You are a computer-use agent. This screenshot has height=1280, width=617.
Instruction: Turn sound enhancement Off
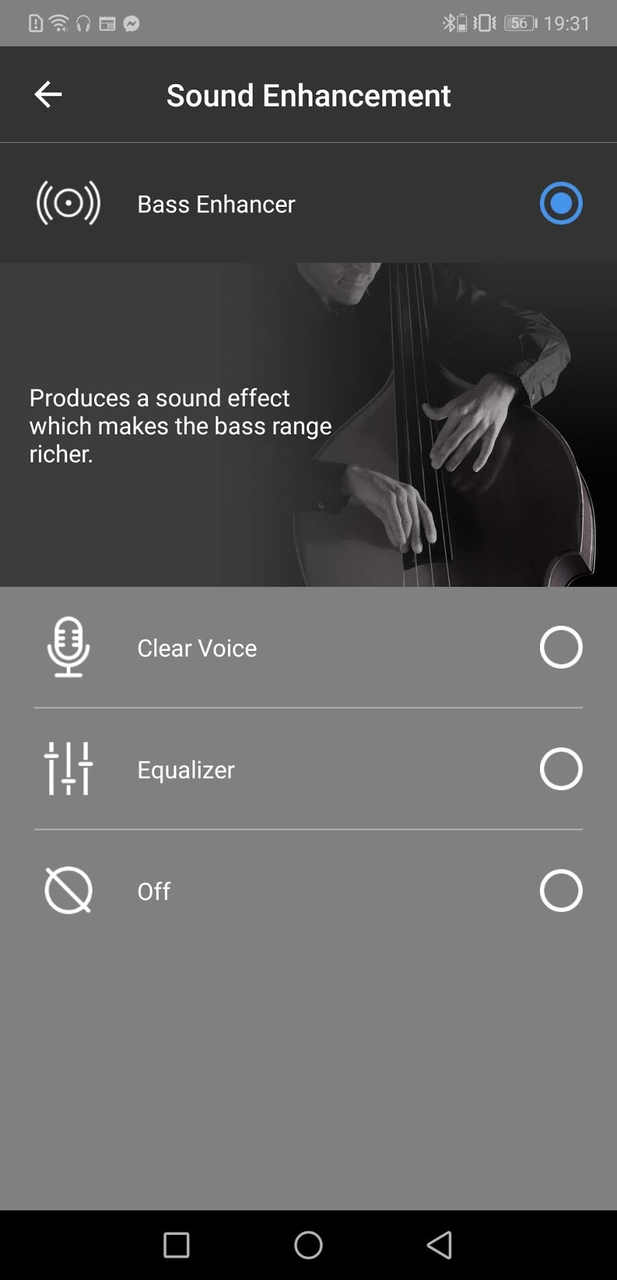click(308, 891)
